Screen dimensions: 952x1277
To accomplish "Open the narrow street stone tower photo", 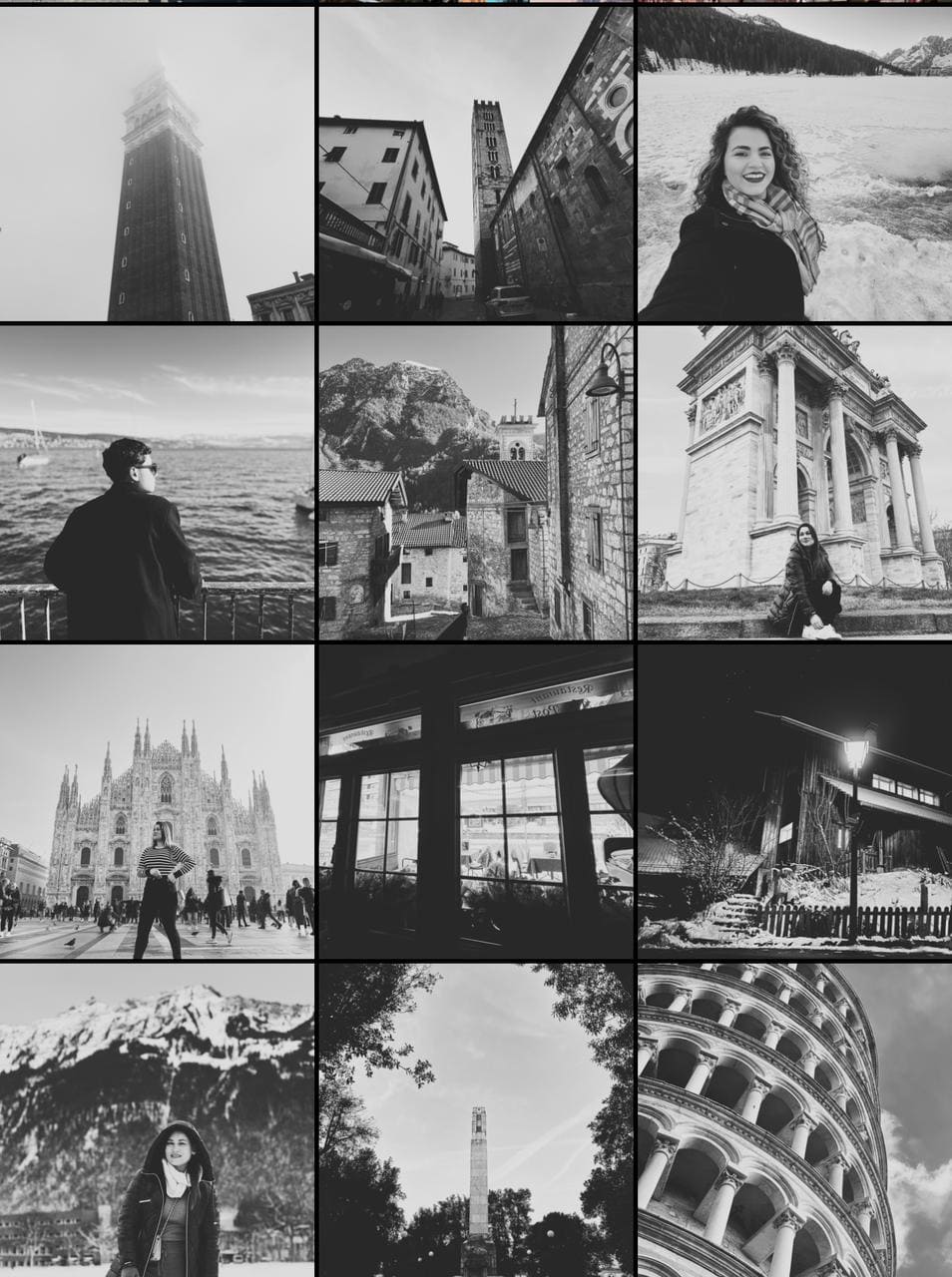I will click(475, 164).
